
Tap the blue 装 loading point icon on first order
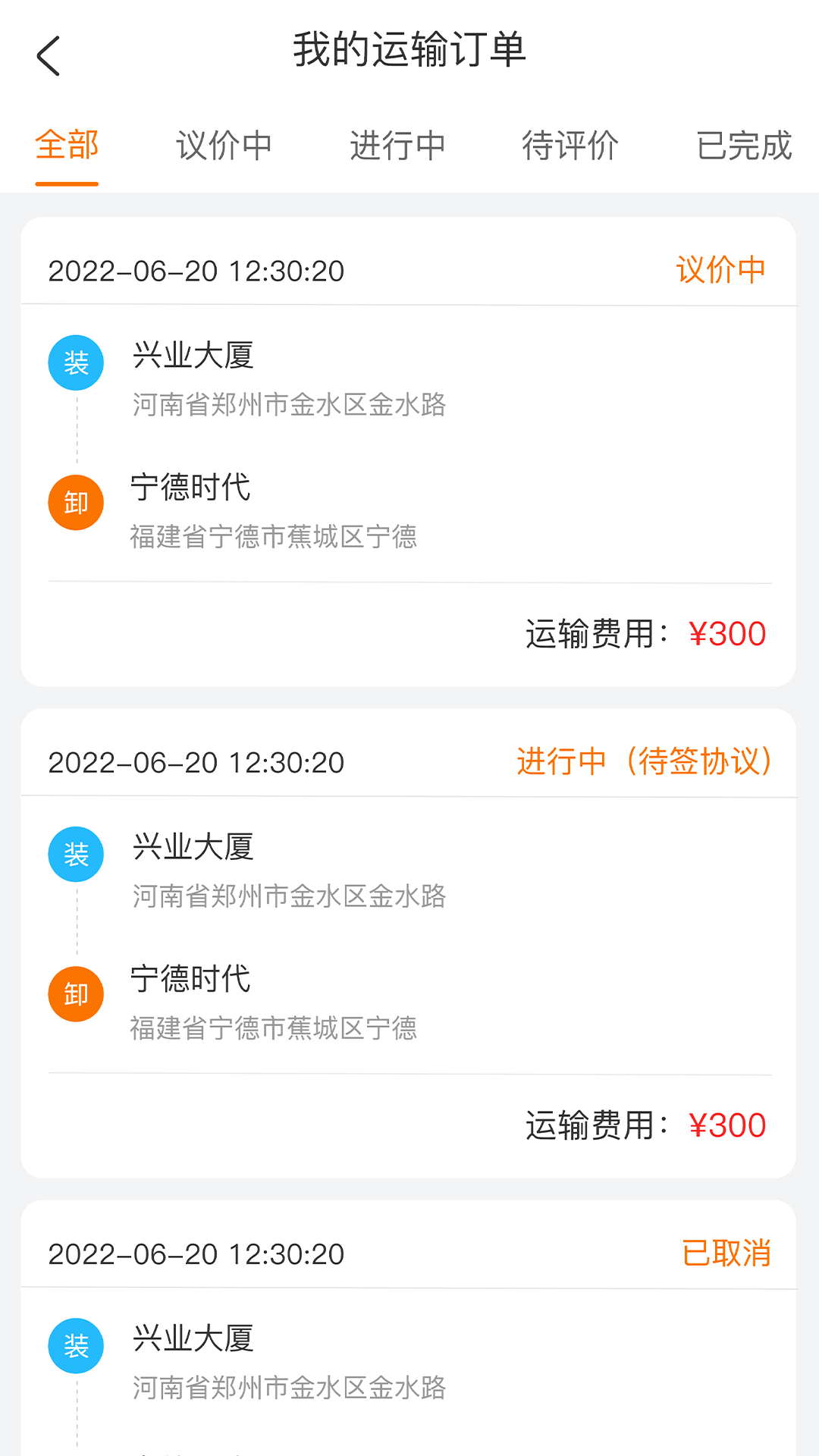[75, 362]
